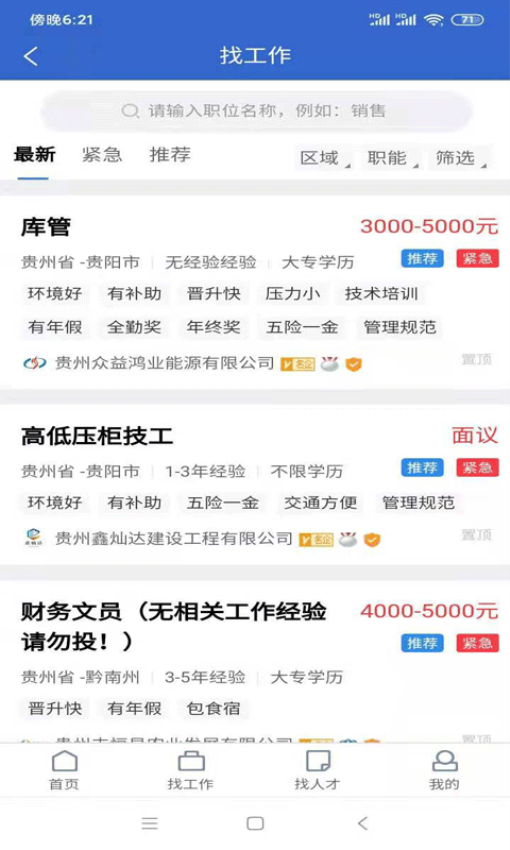The height and width of the screenshot is (850, 510).
Task: Open the system recent apps menu
Action: tap(150, 823)
